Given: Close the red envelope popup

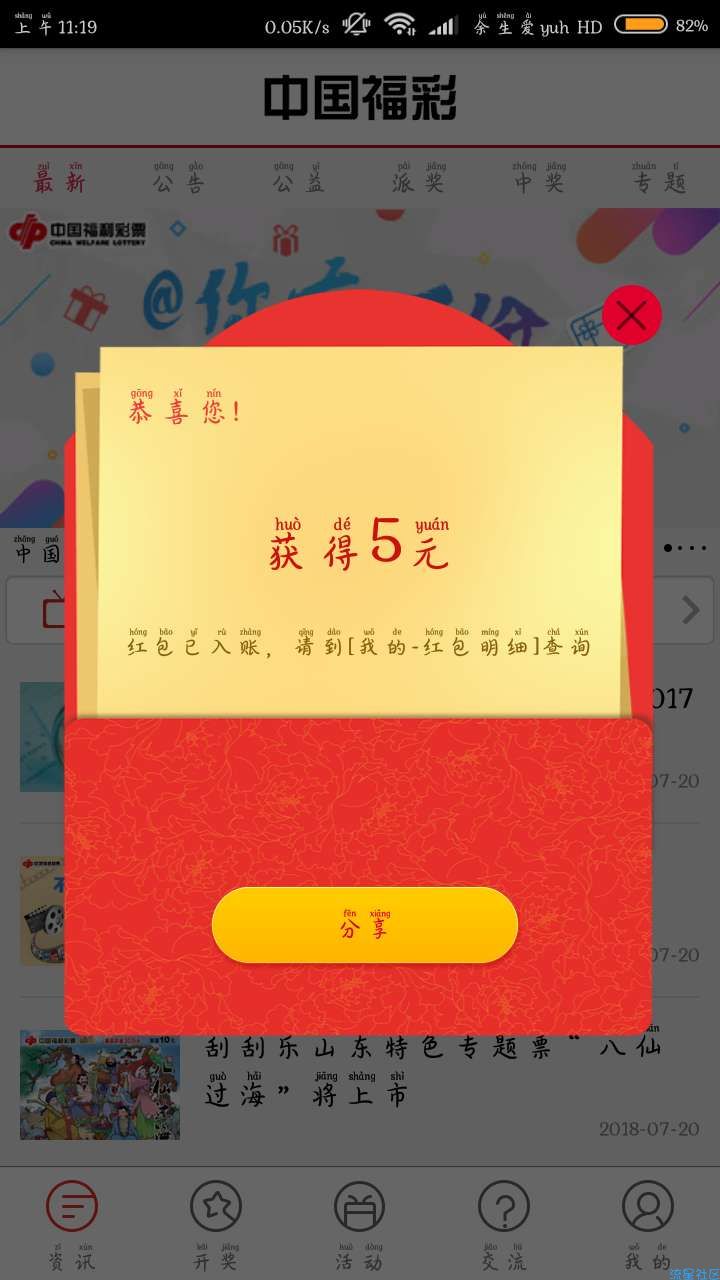Looking at the screenshot, I should (x=632, y=316).
